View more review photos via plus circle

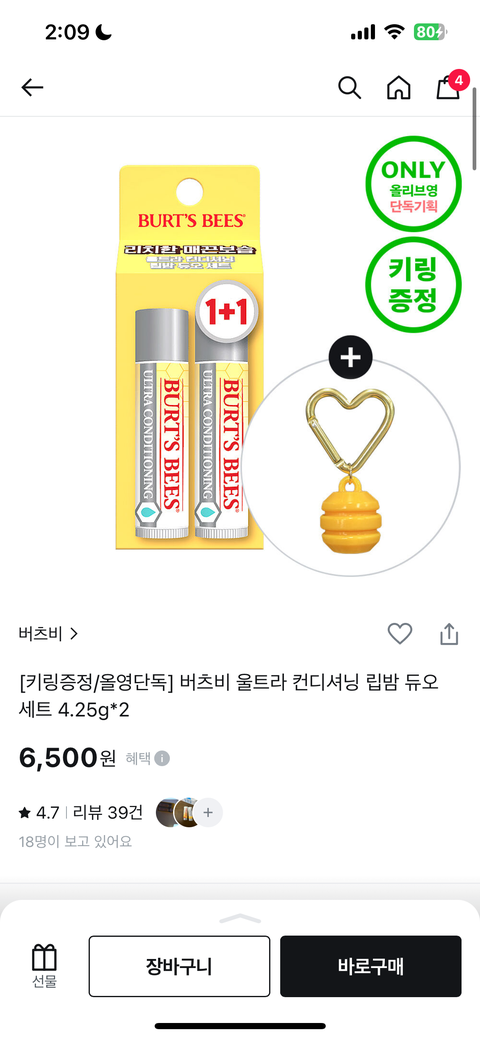tap(208, 812)
